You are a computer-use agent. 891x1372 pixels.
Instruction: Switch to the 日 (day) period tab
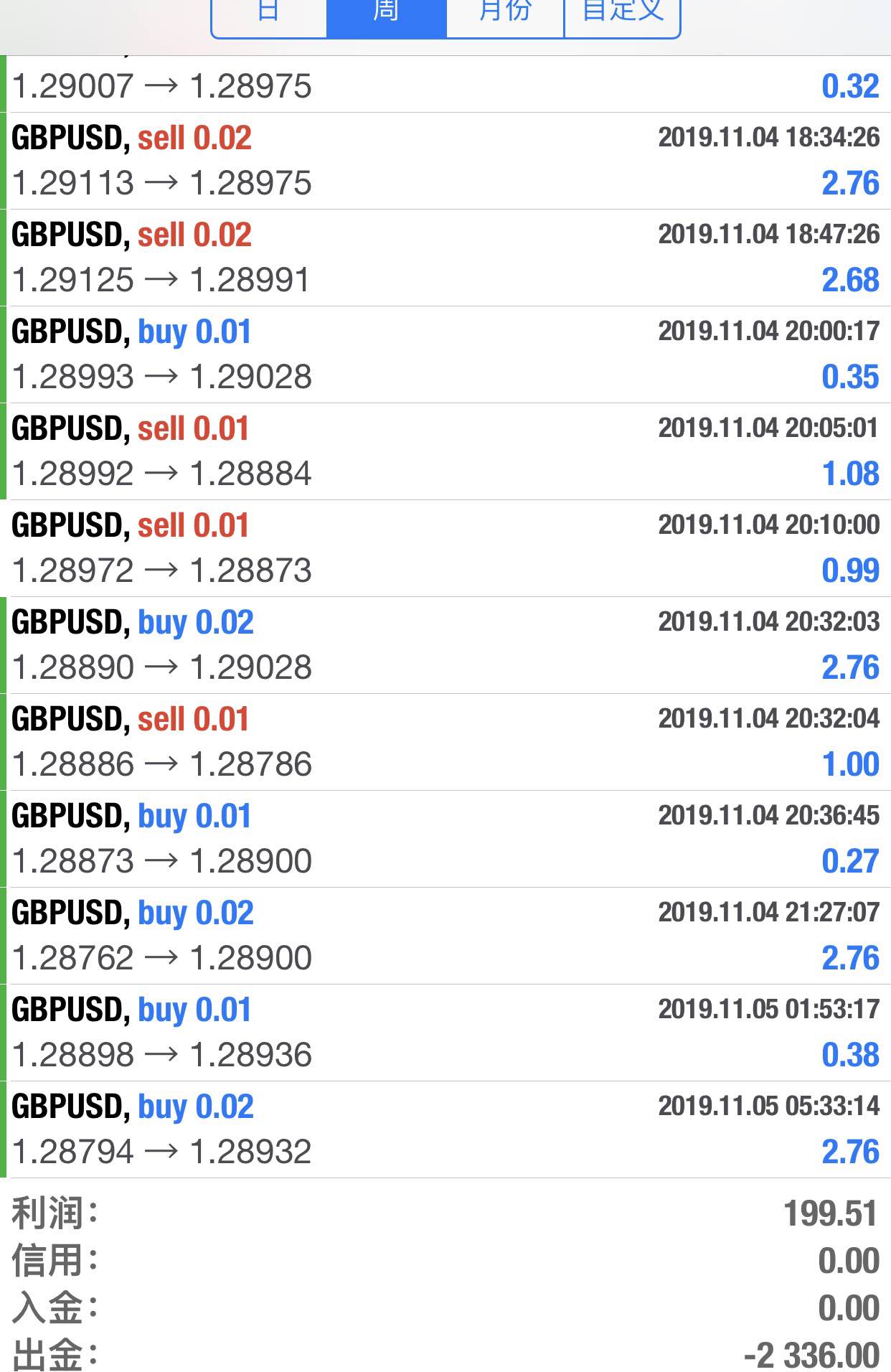269,14
